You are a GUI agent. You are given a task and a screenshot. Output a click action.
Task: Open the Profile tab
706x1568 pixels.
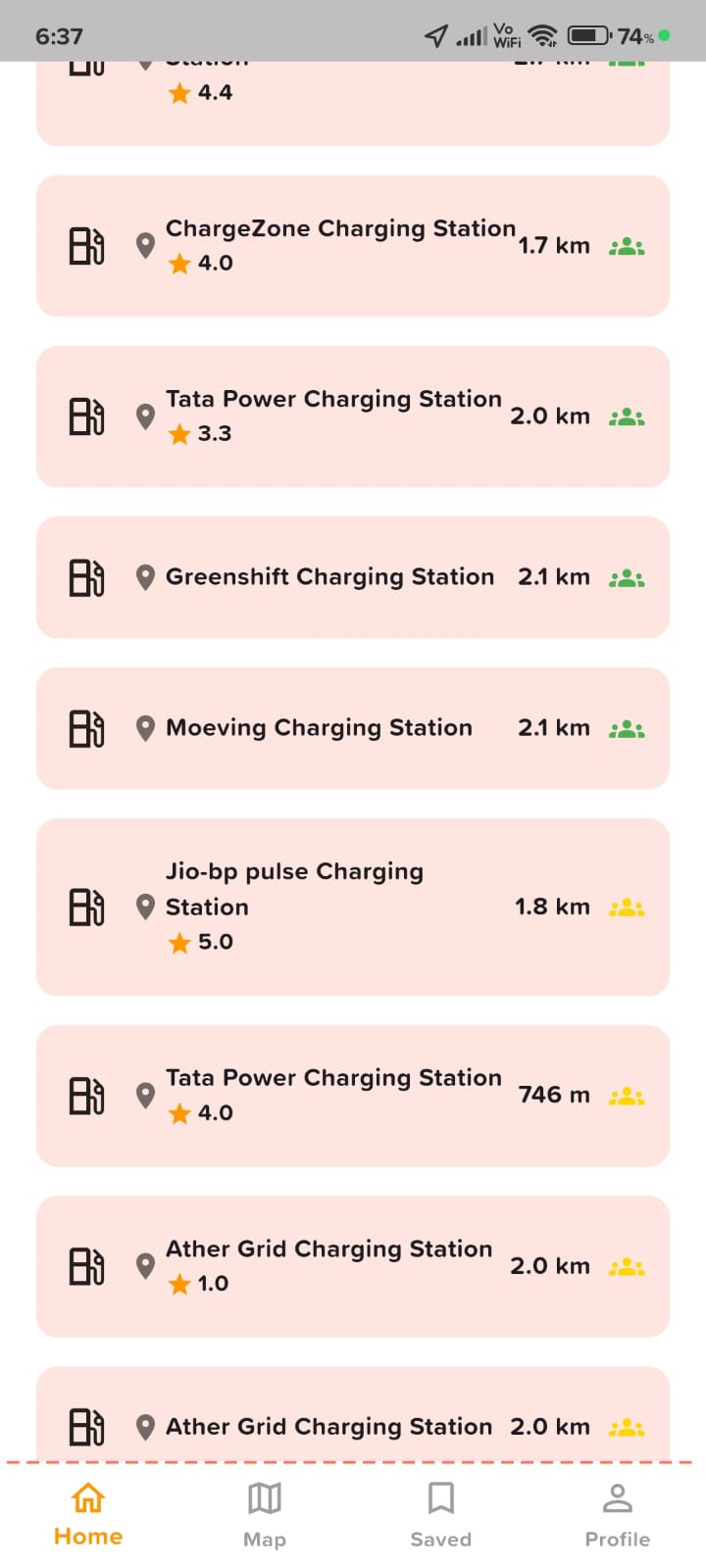617,1514
